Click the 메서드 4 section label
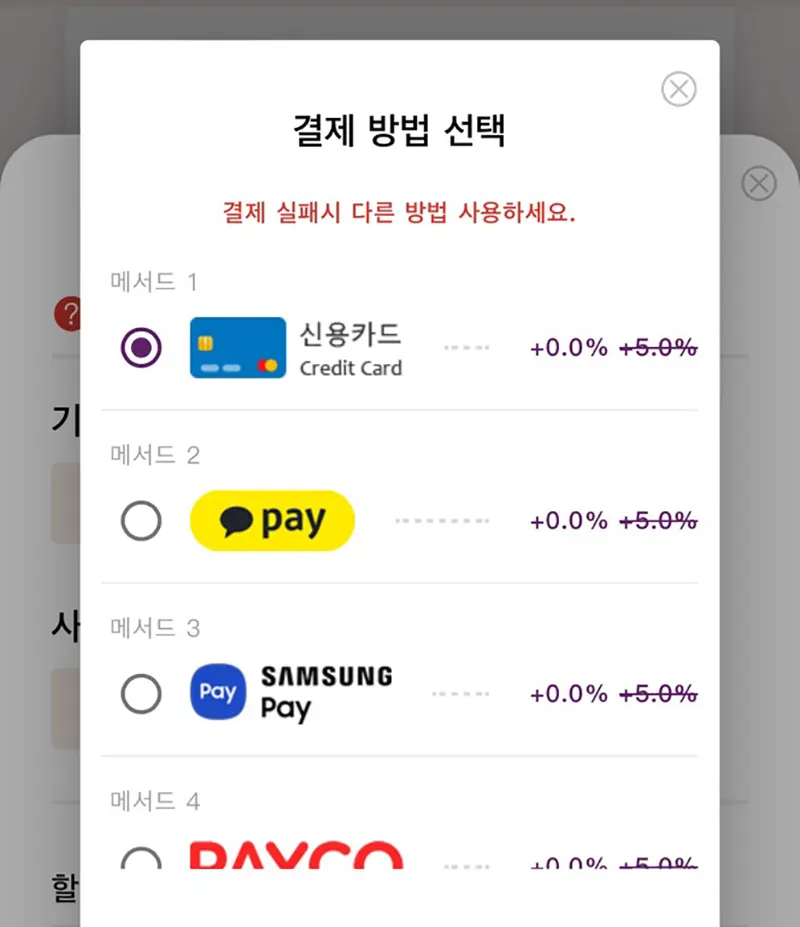Viewport: 800px width, 927px height. [x=149, y=800]
